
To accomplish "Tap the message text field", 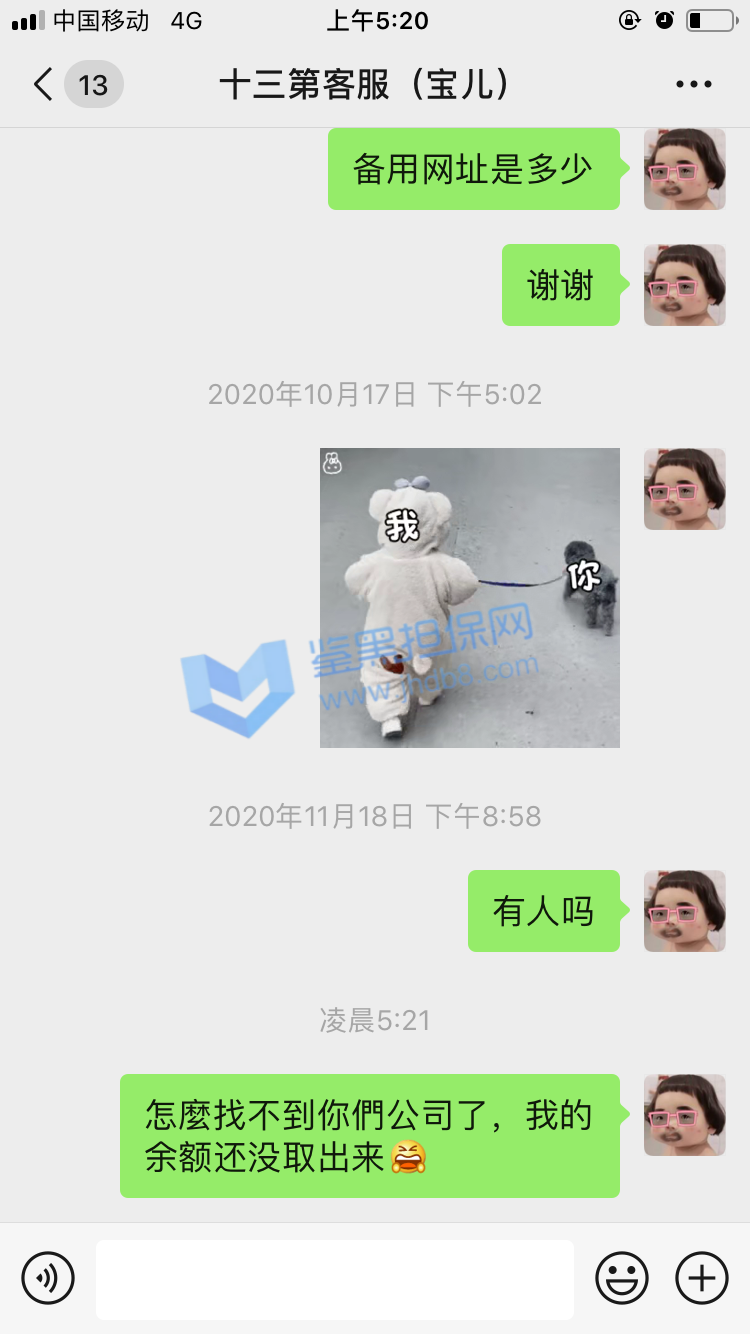I will point(335,1279).
